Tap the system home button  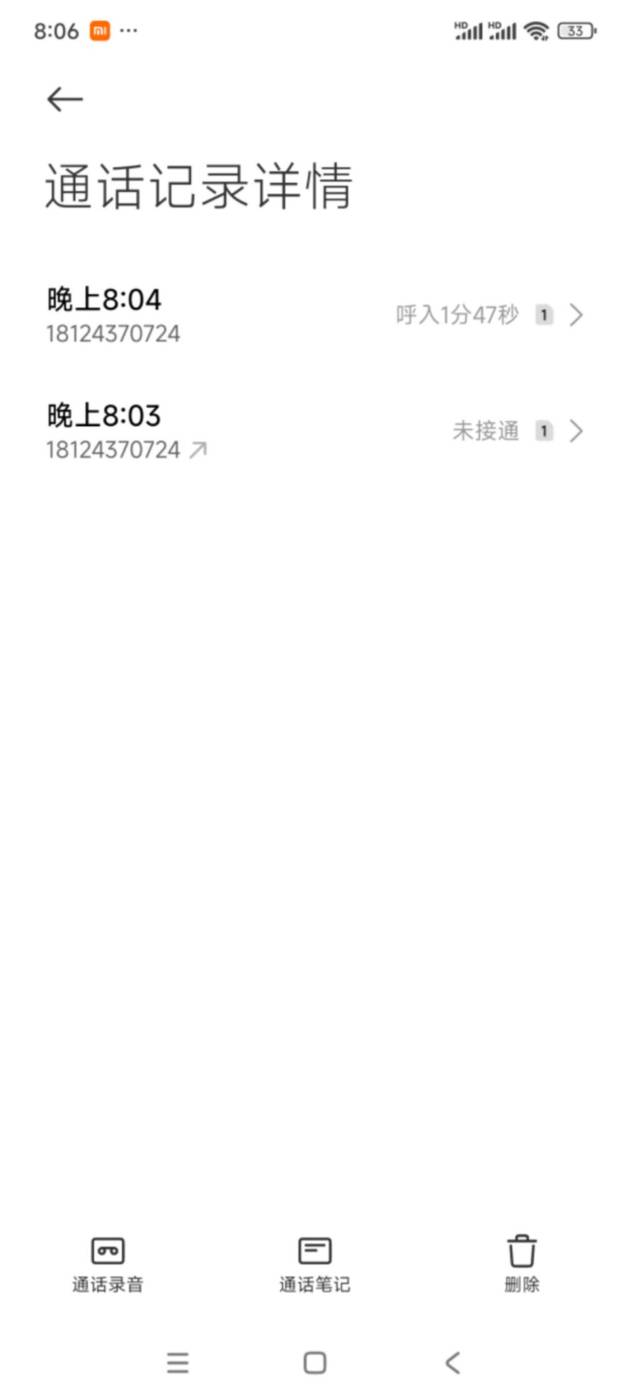click(315, 1362)
